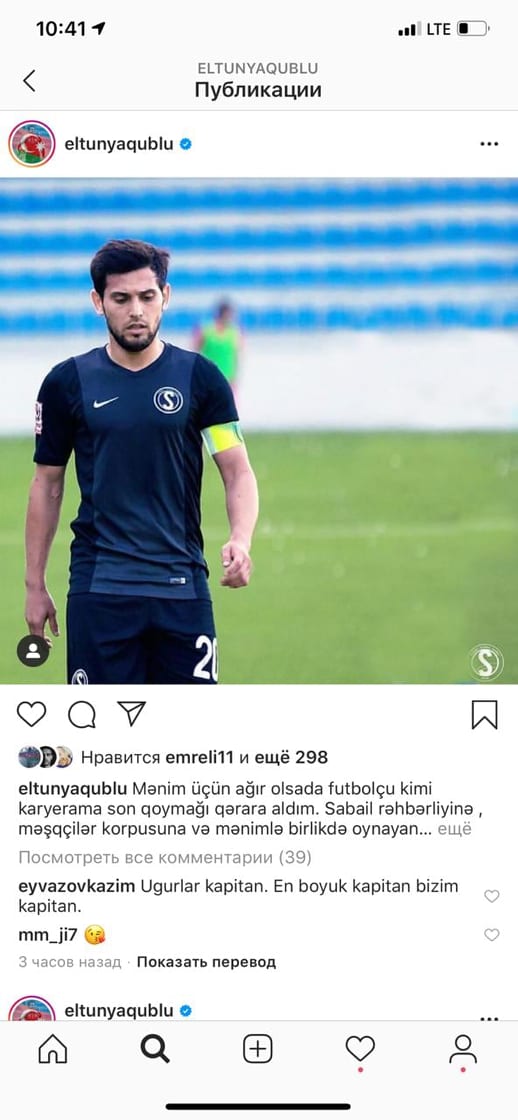
Task: Go back from Публикации screen
Action: point(29,81)
